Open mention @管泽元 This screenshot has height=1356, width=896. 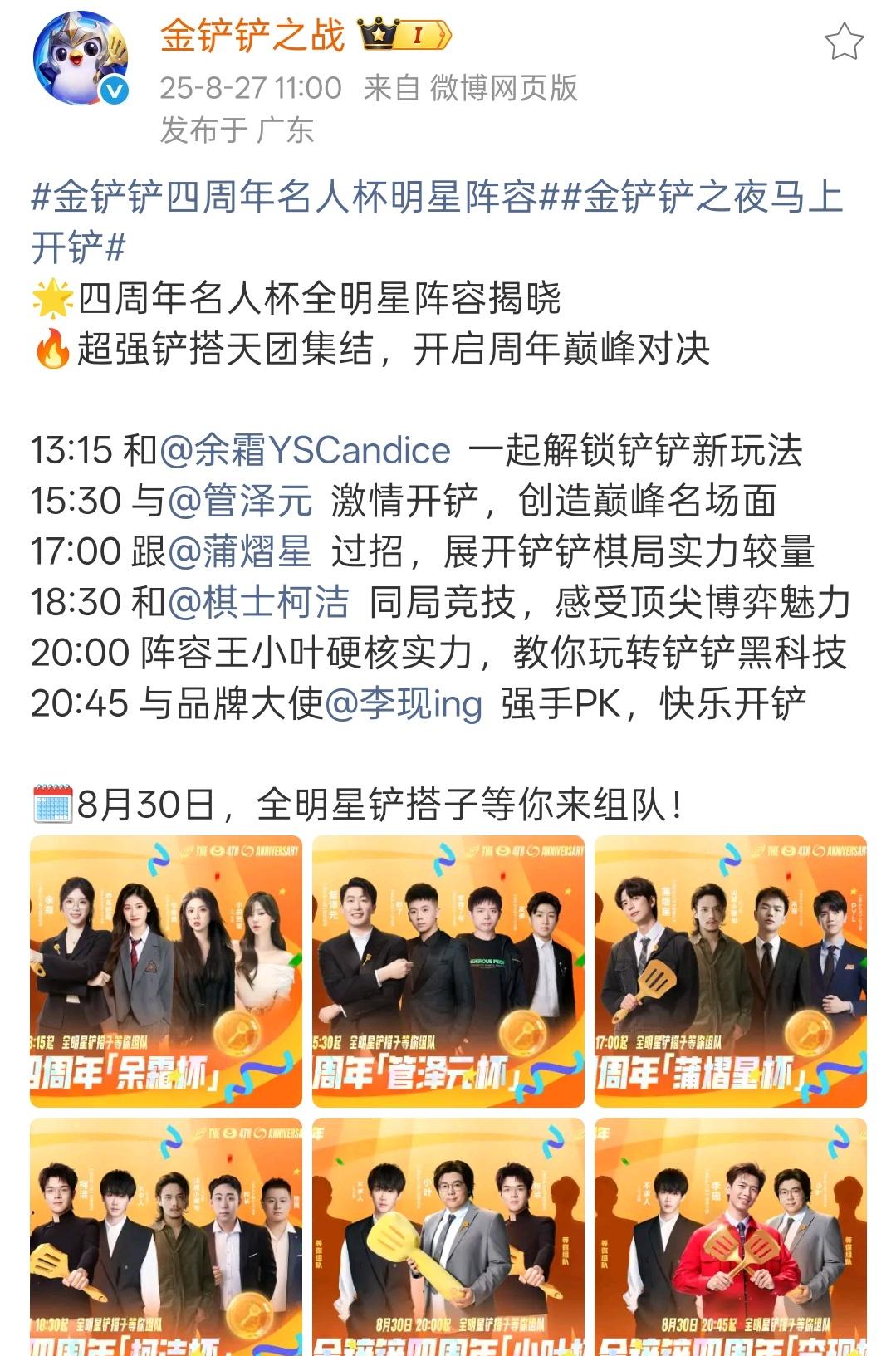pos(240,501)
